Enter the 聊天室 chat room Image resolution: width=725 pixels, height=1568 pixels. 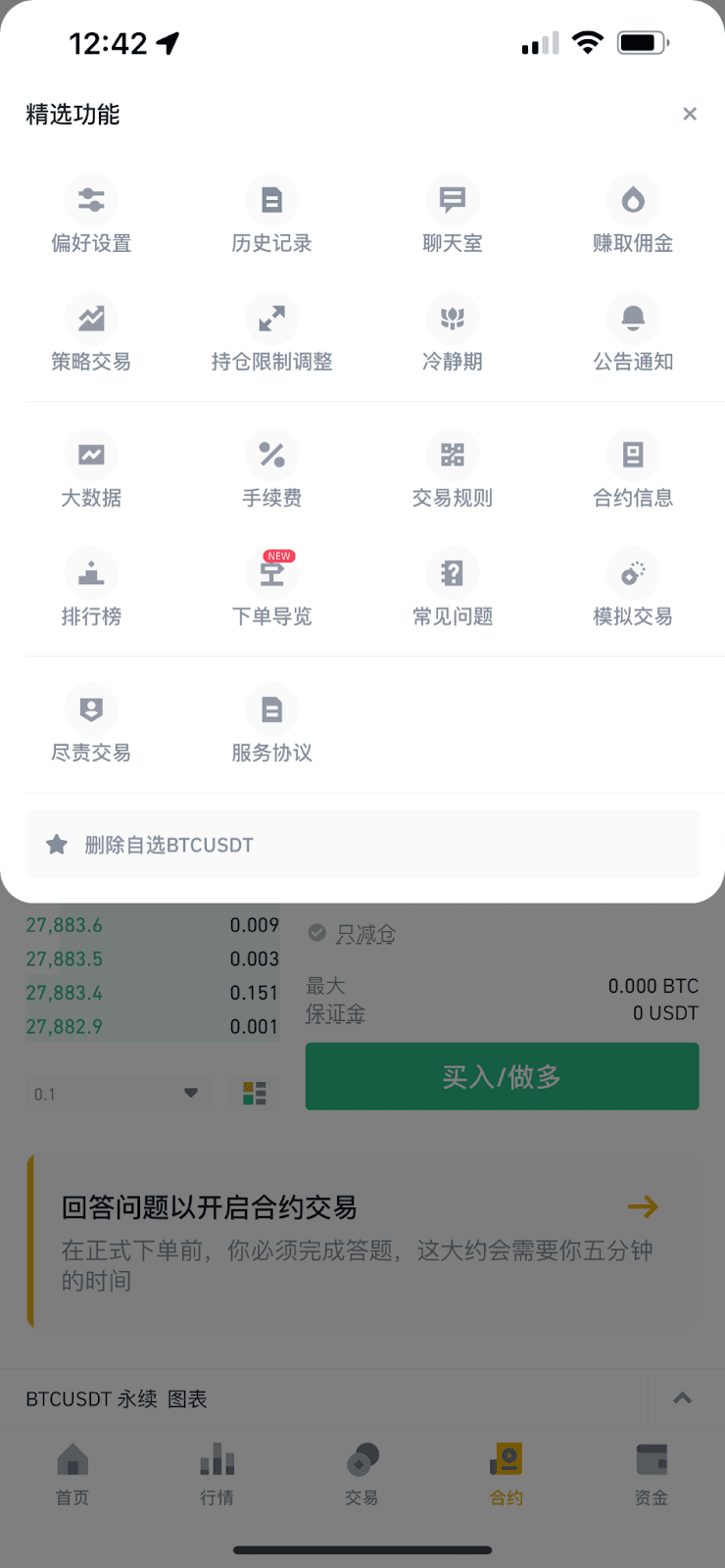[x=452, y=216]
